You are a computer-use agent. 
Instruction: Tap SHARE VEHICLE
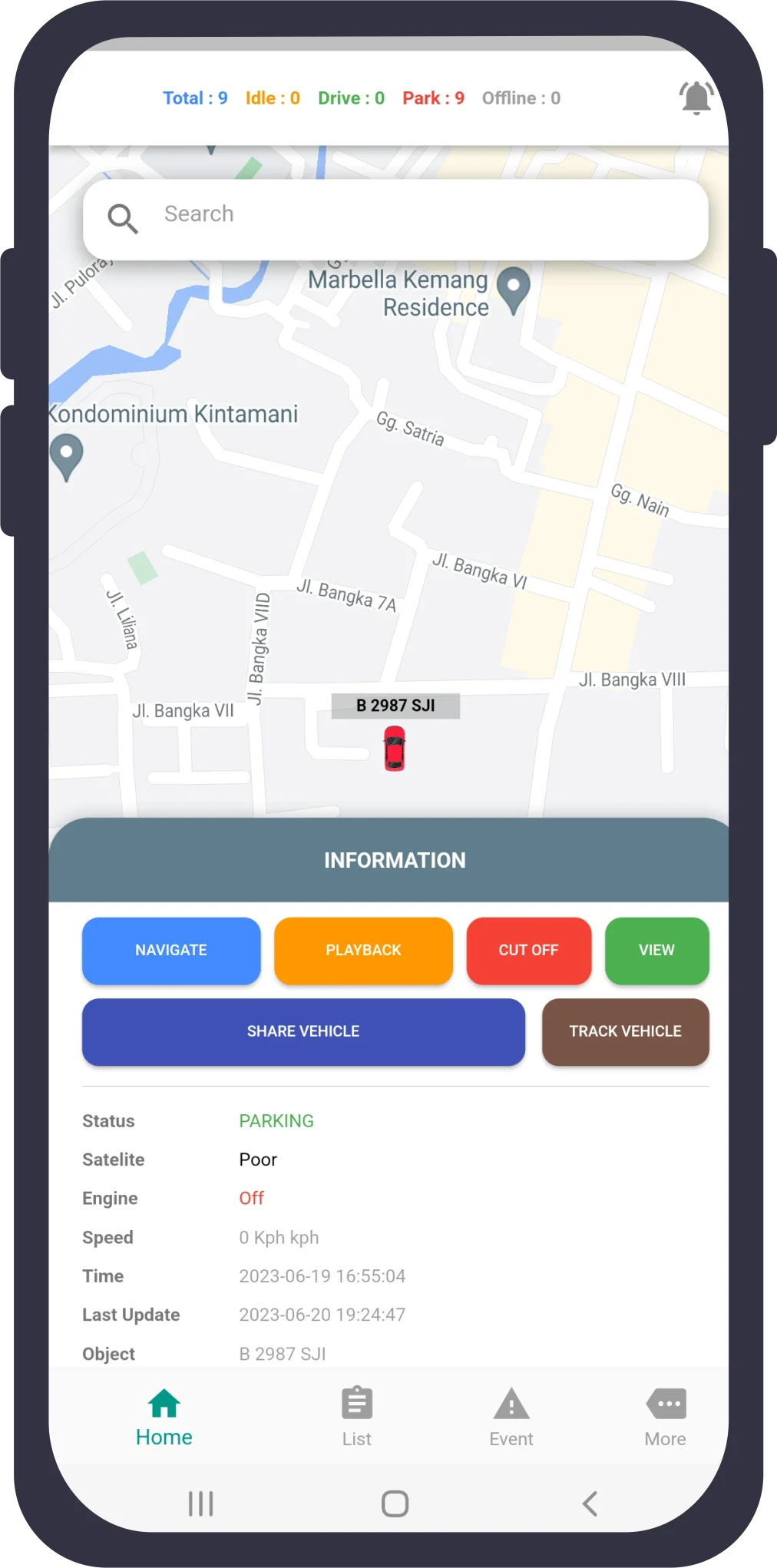pos(303,1031)
